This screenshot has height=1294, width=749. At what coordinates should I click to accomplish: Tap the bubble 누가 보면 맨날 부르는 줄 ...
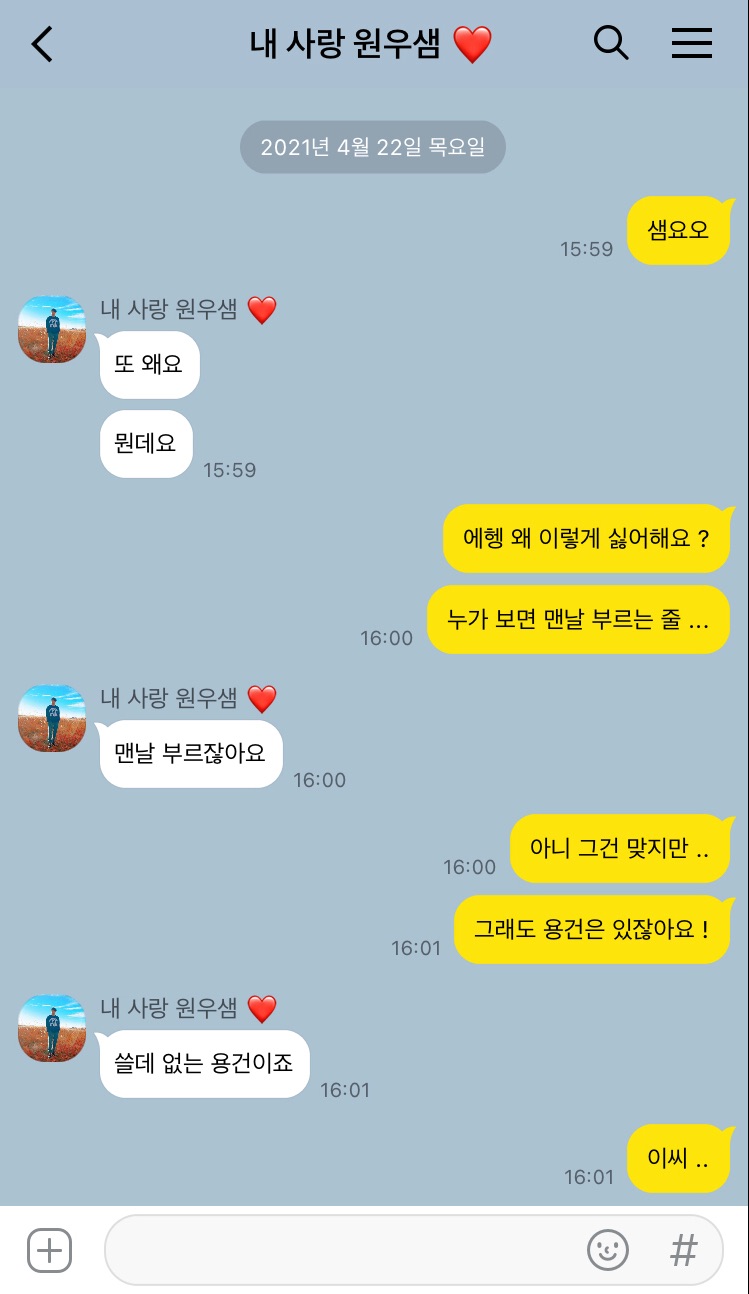click(x=578, y=619)
